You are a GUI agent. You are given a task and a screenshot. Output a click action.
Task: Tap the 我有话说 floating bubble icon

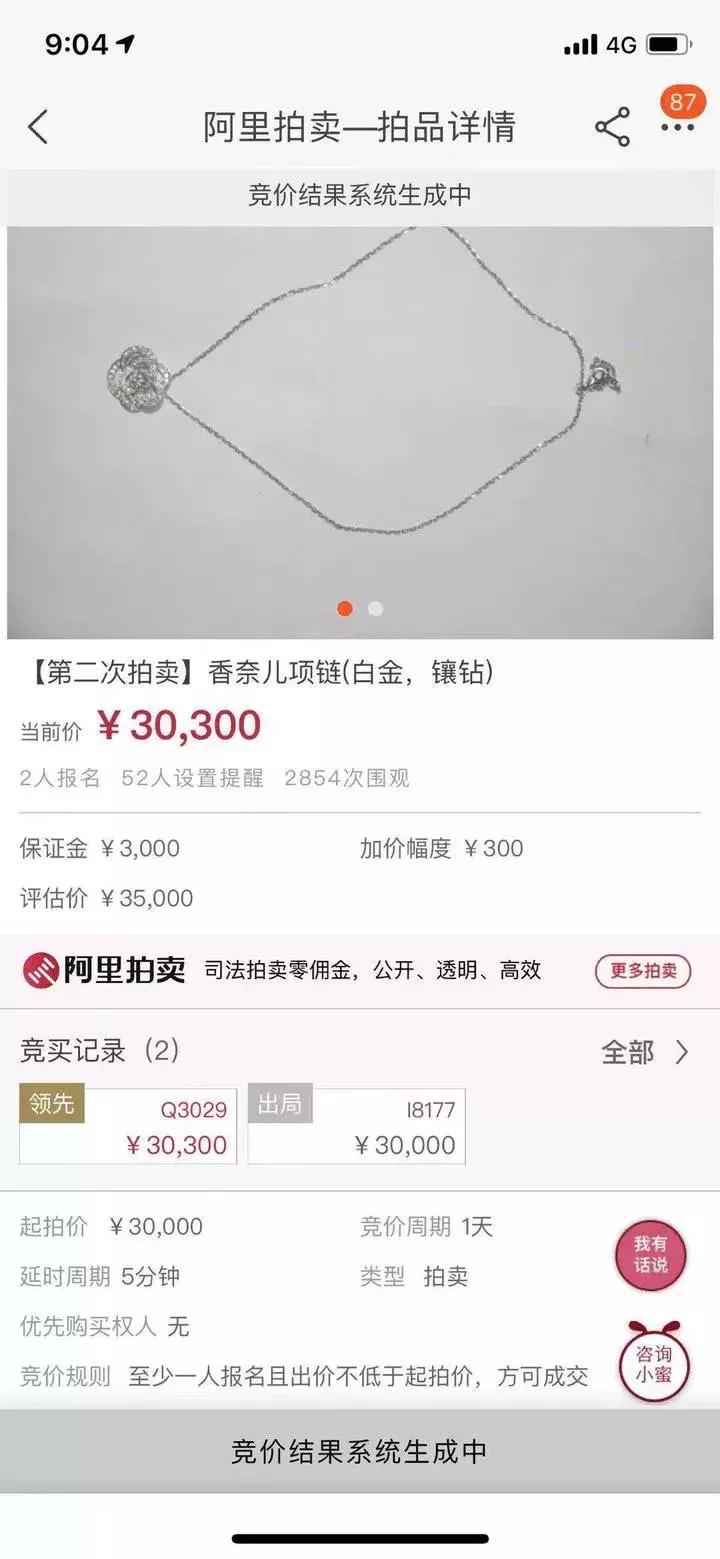(651, 1255)
